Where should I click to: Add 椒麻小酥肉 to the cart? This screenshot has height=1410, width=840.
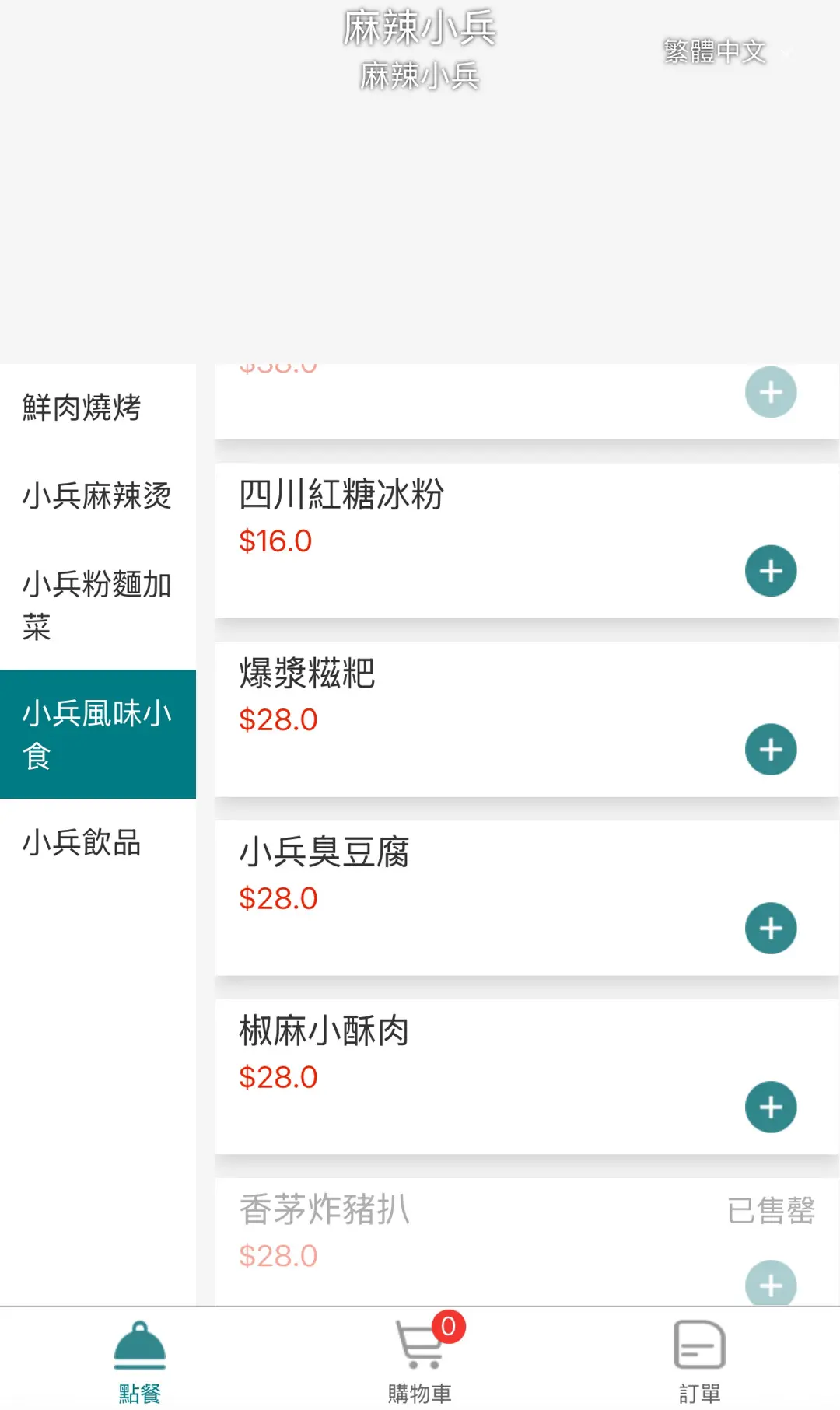click(x=770, y=1107)
